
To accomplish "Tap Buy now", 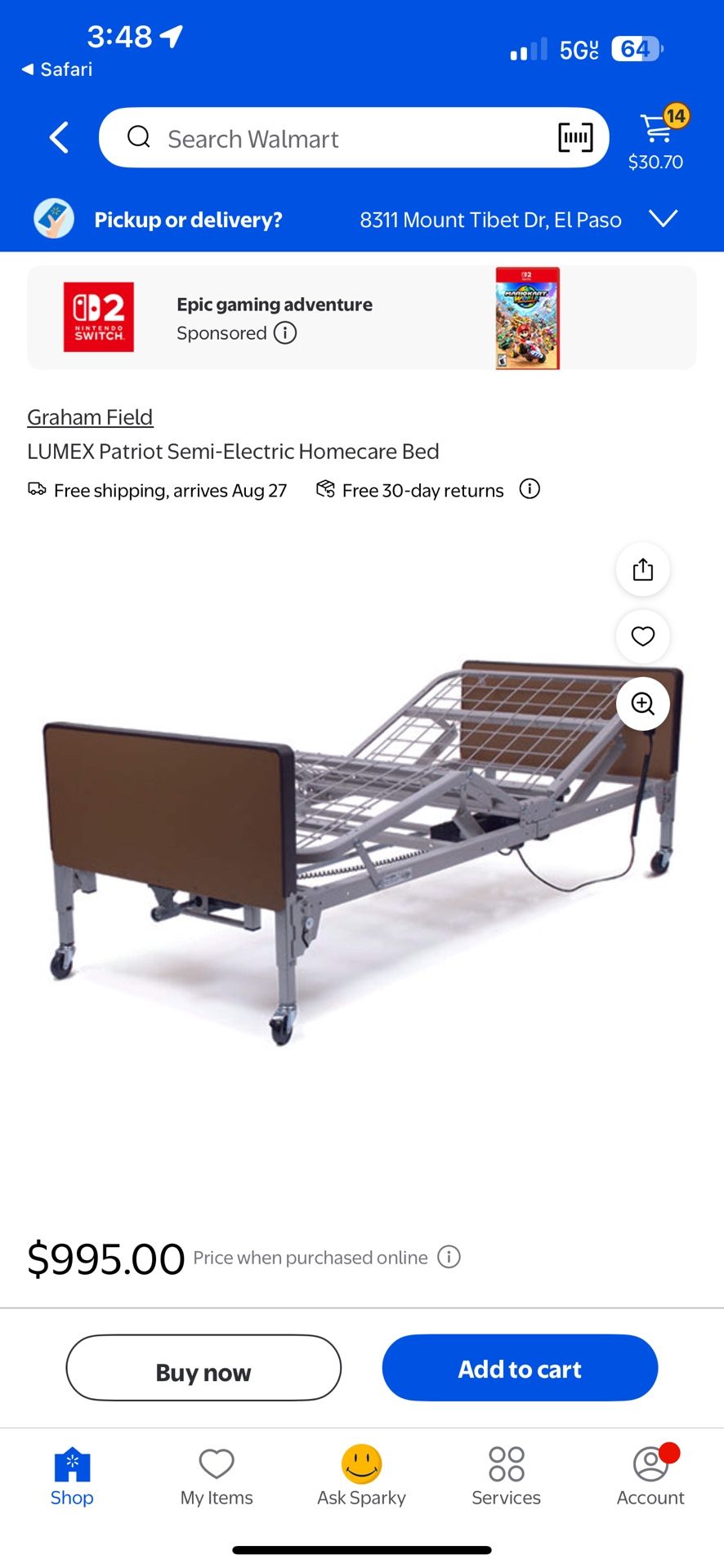I will point(203,1368).
